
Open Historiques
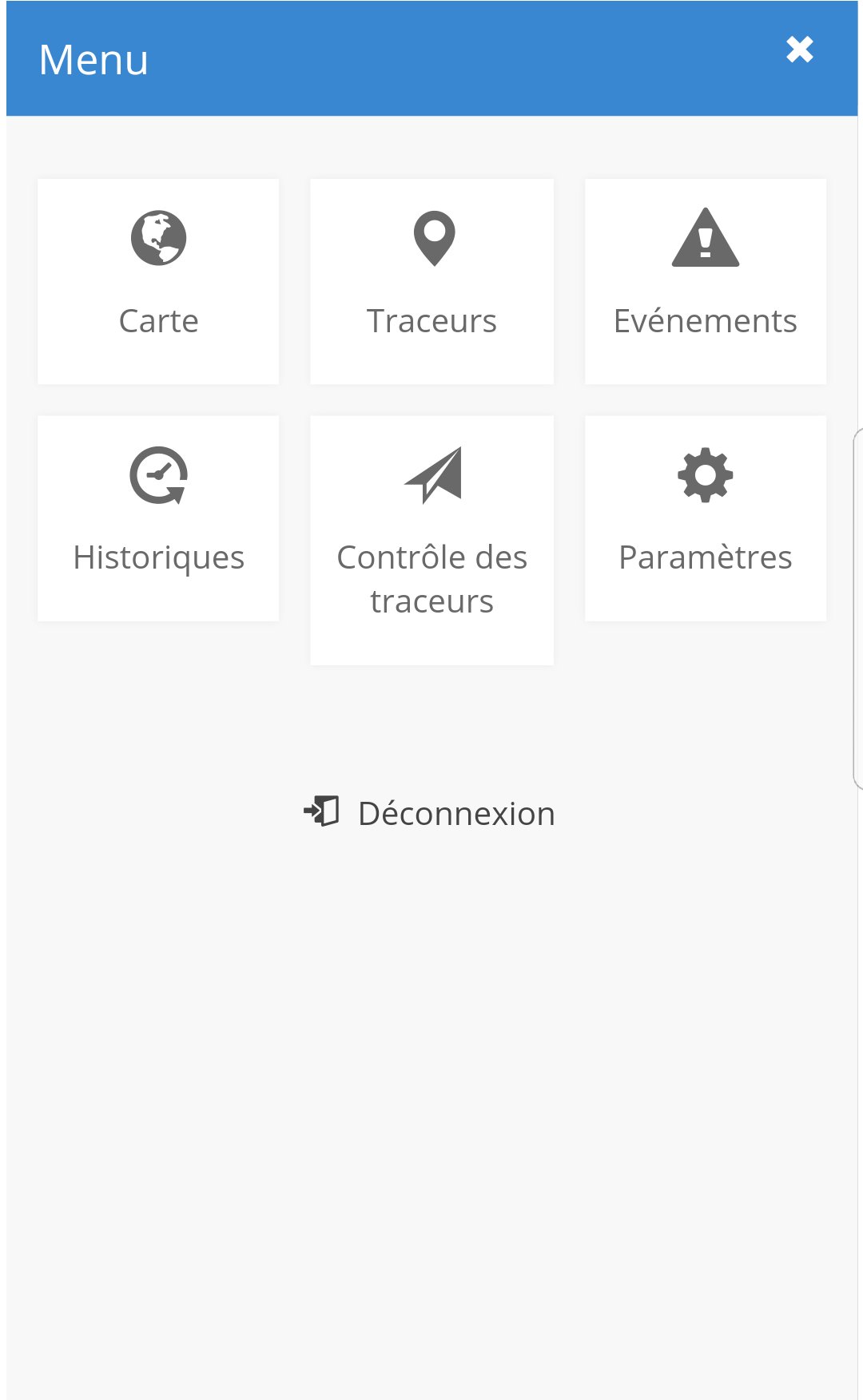tap(158, 518)
